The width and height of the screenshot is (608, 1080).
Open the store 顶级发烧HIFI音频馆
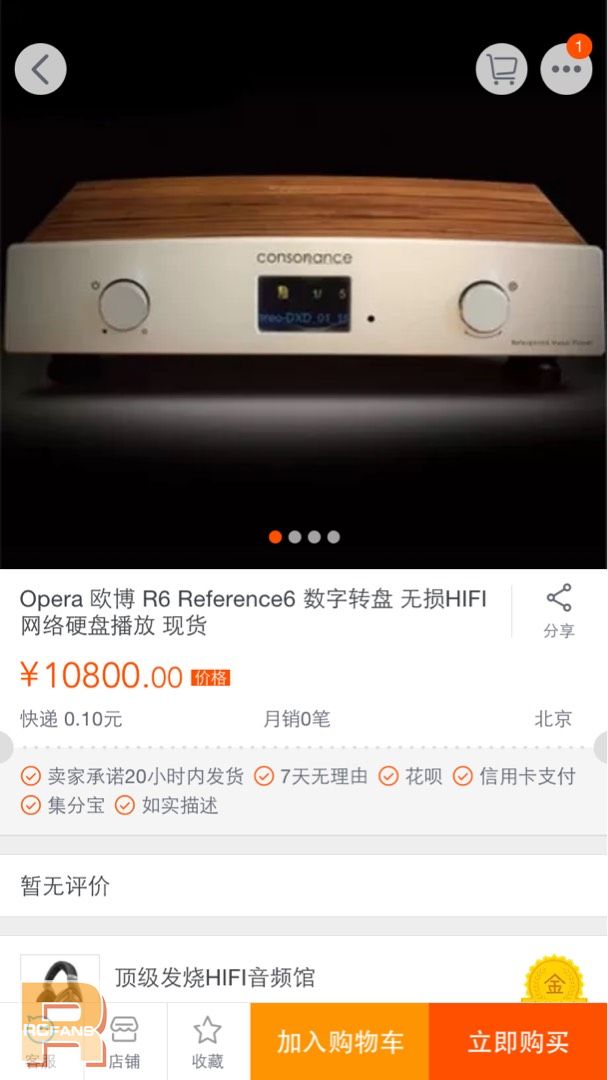[x=214, y=977]
